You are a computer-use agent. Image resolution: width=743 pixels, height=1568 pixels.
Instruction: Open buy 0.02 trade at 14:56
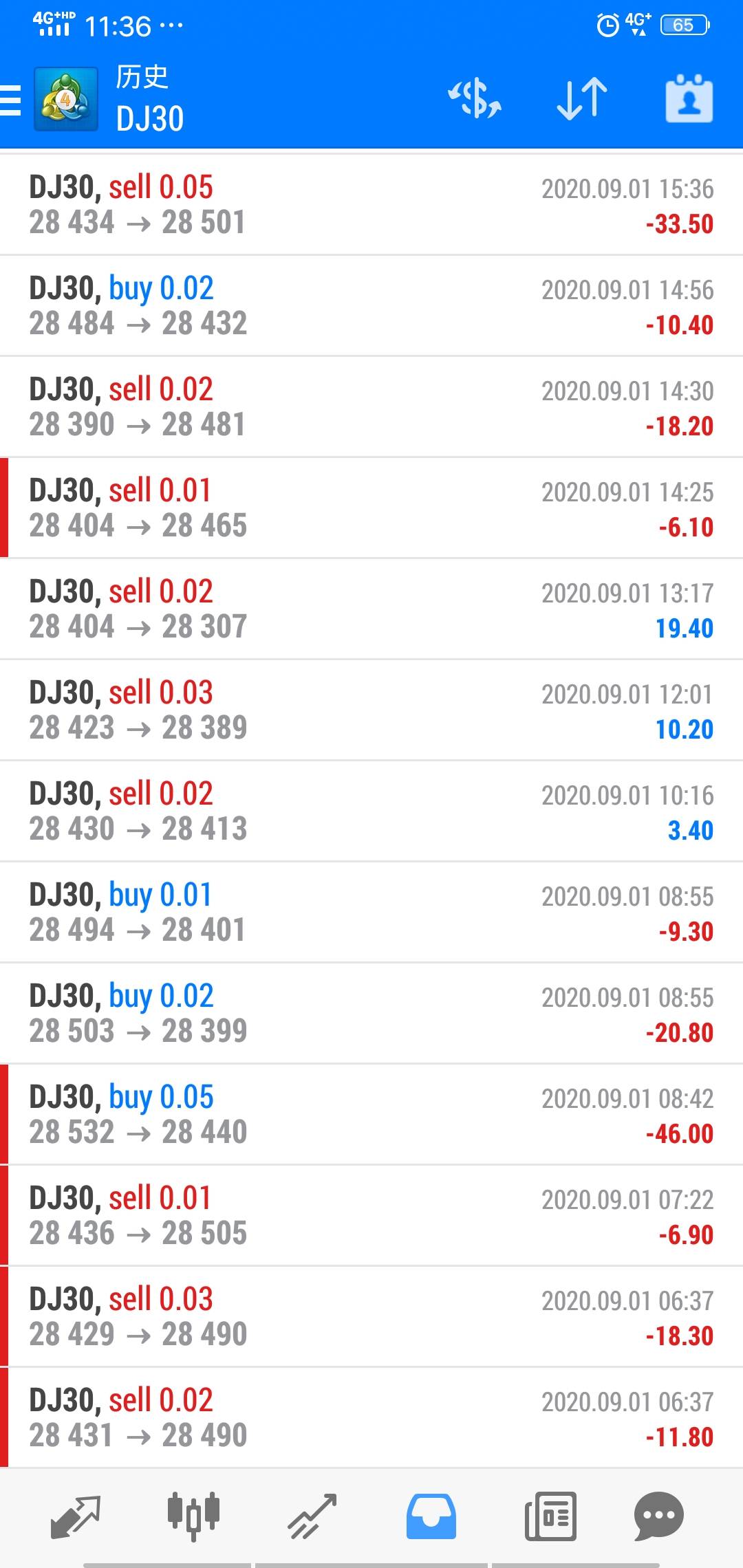[371, 306]
